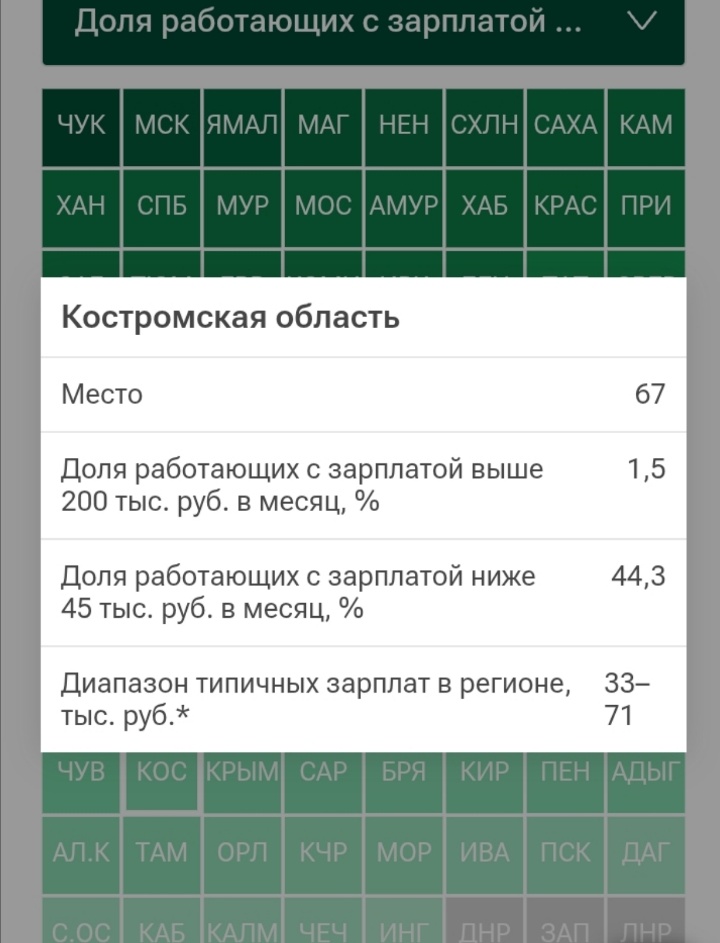Choose the ЯМАЛ tile
Screen dimensions: 720x943
[x=242, y=126]
